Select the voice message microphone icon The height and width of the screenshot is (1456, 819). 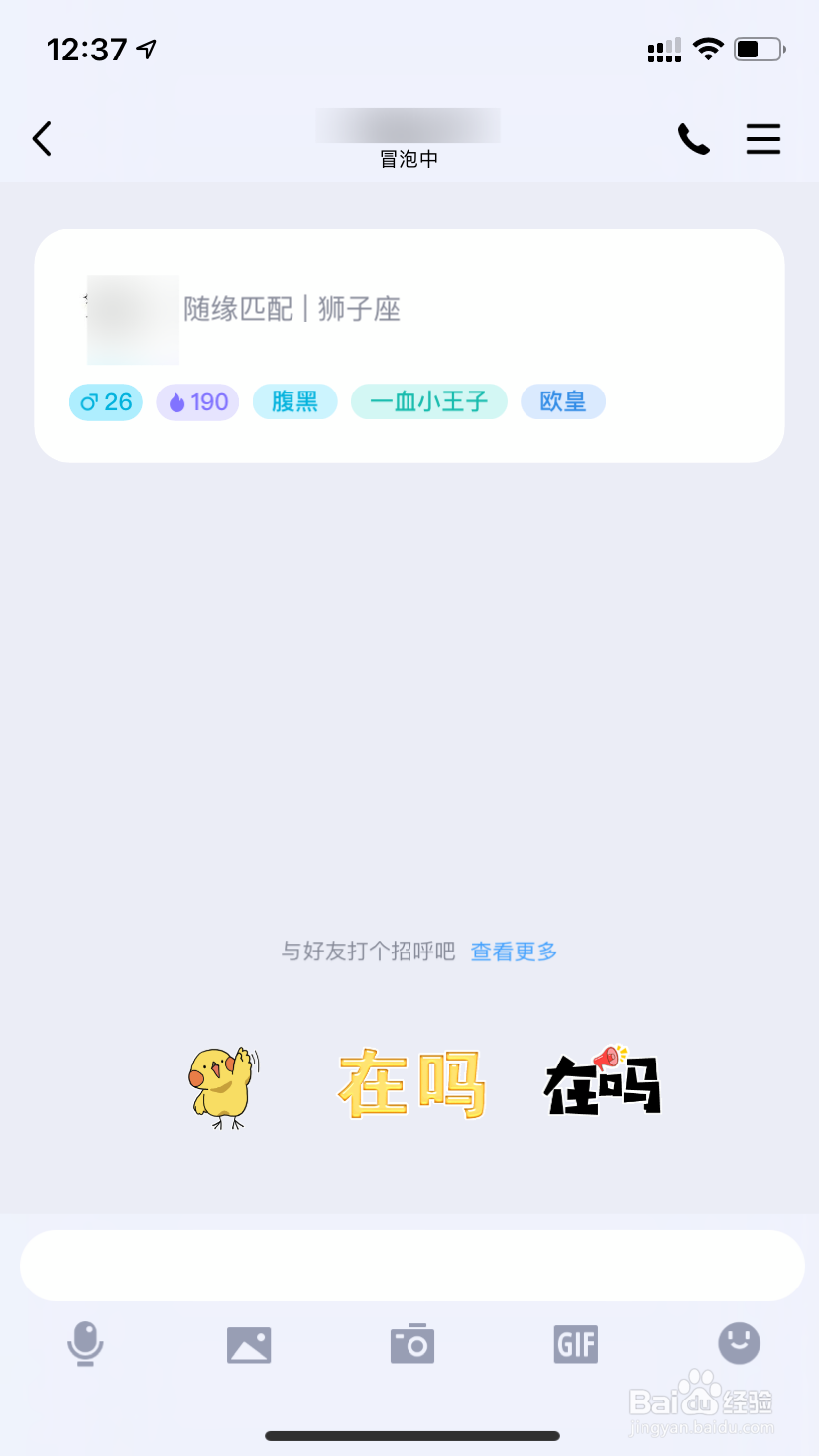click(85, 1344)
